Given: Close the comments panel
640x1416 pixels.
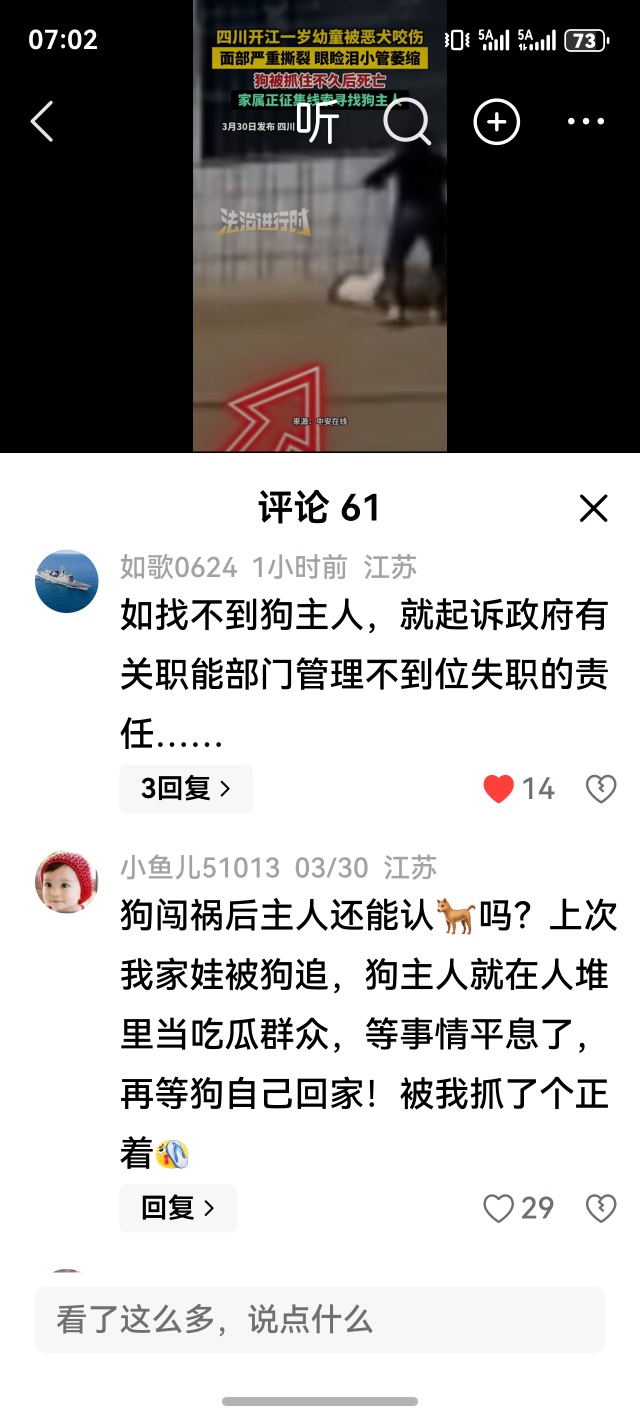Looking at the screenshot, I should 593,509.
